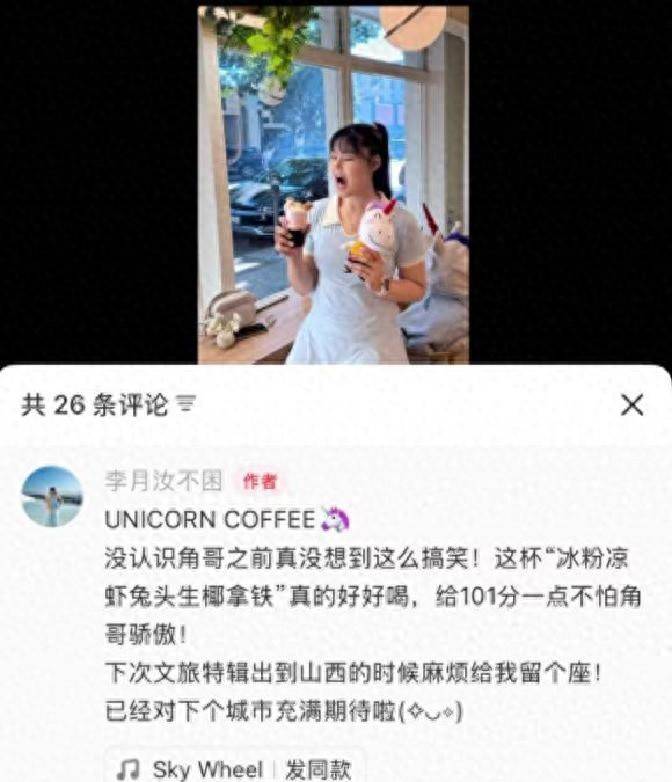Close the comments panel
Viewport: 672px width, 782px height.
(x=631, y=405)
